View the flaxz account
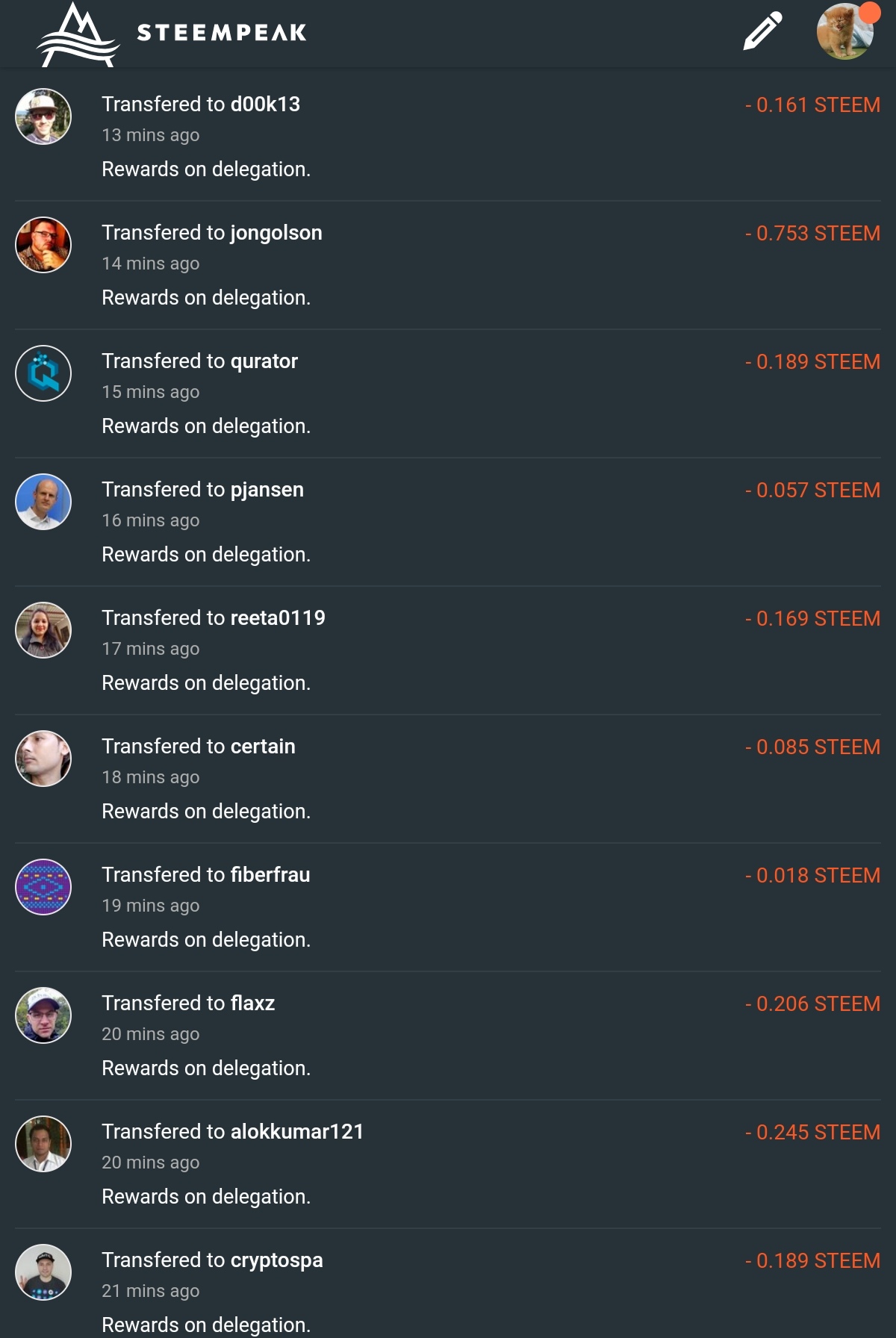896x1338 pixels. click(x=253, y=1003)
